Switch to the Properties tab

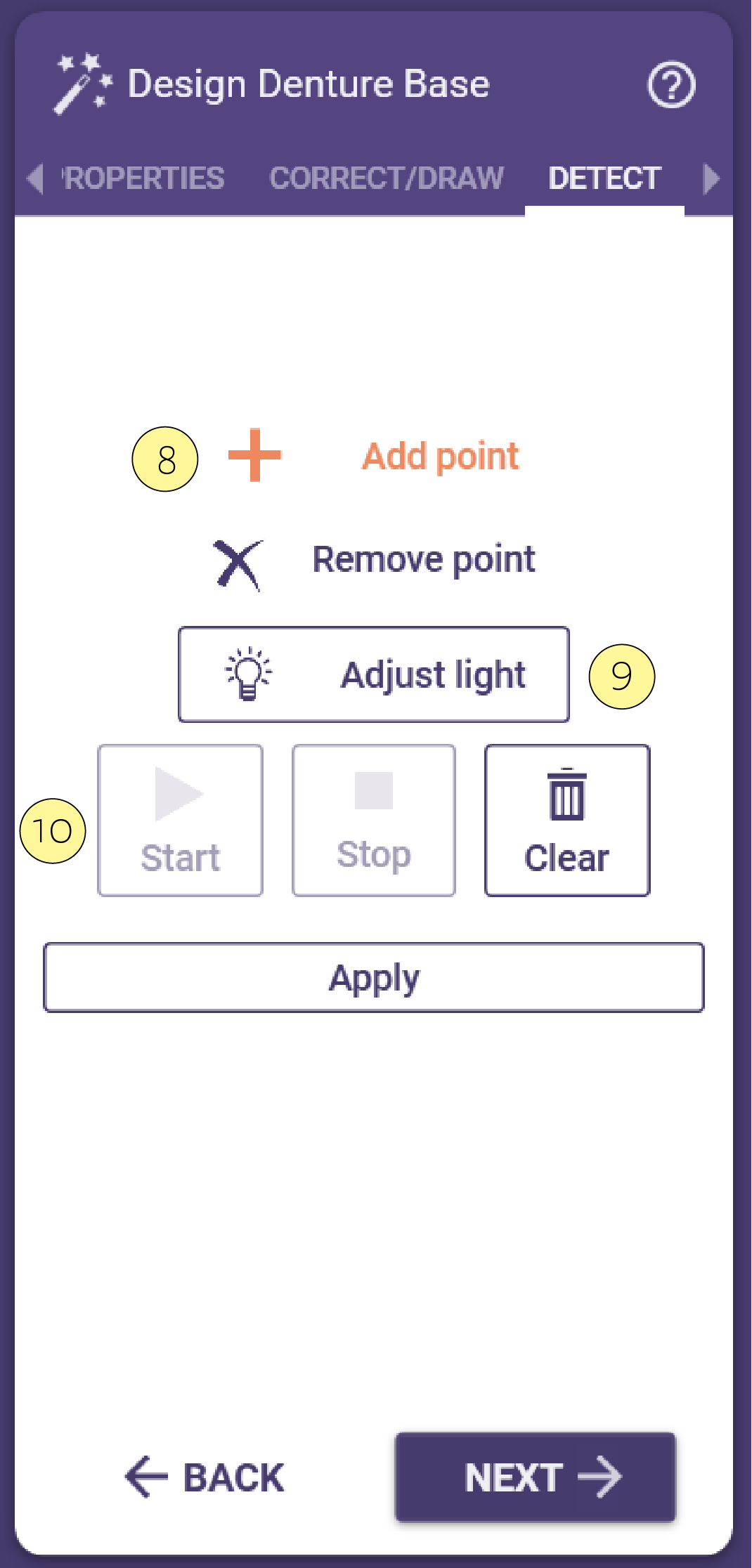[143, 178]
